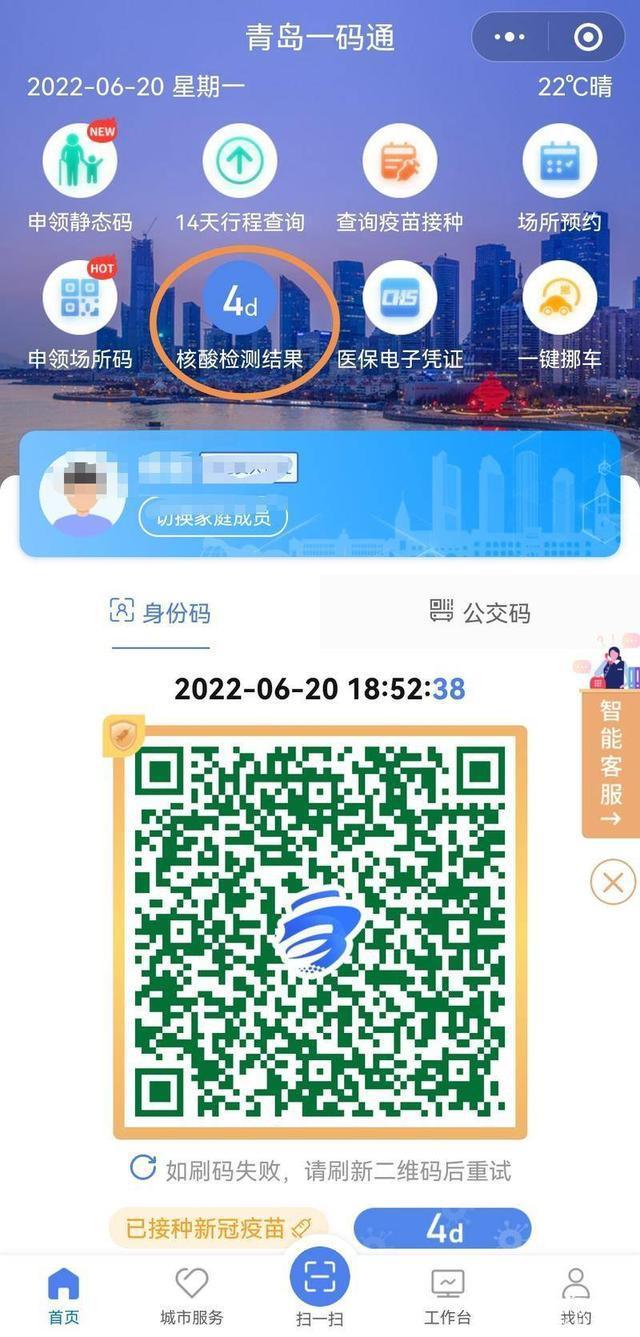The image size is (640, 1337).
Task: Dismiss the floating 智能客服 widget
Action: pos(612,882)
